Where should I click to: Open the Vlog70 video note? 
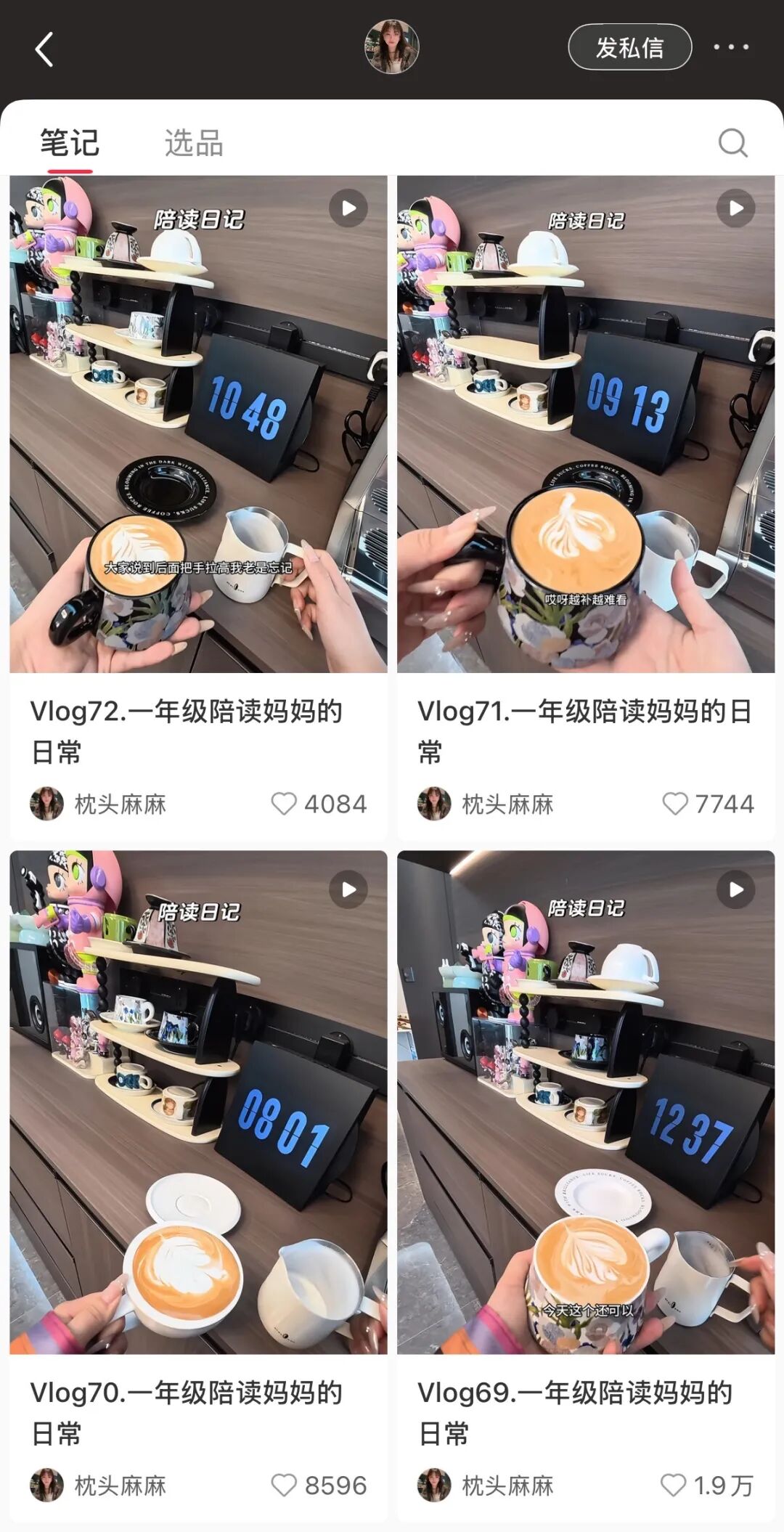pyautogui.click(x=198, y=1102)
